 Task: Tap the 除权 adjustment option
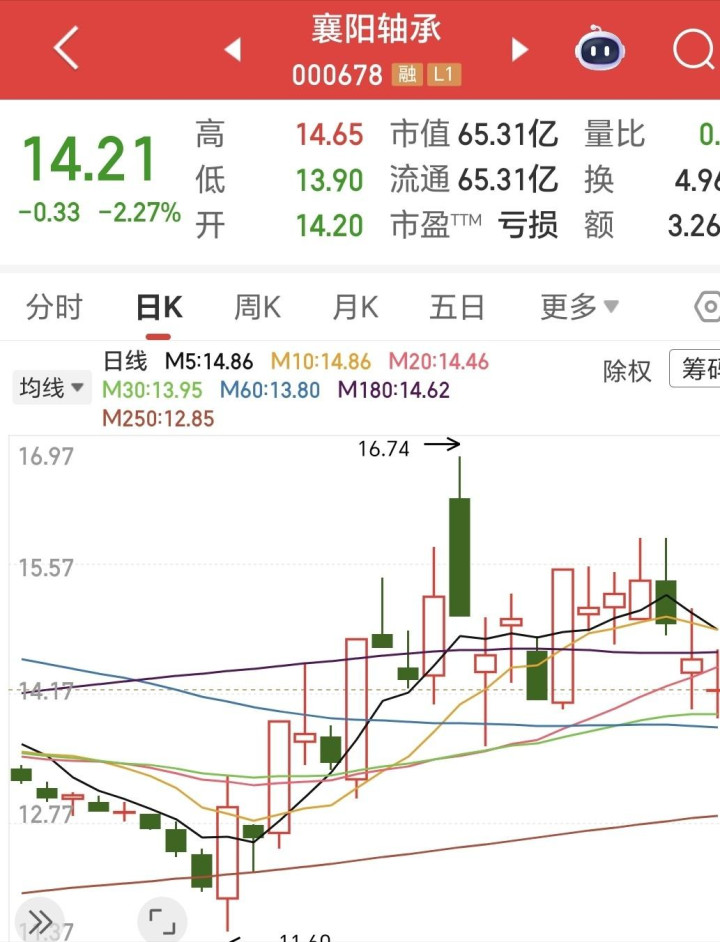(x=627, y=371)
